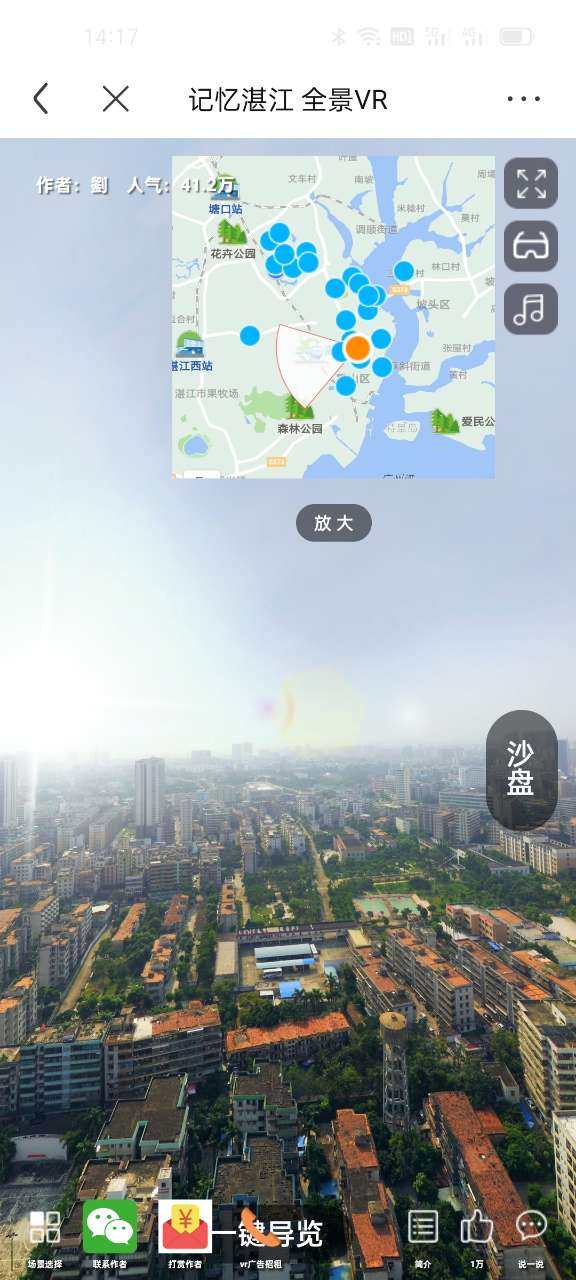Open the 沙盘 sand table button
The height and width of the screenshot is (1280, 576).
[x=521, y=769]
